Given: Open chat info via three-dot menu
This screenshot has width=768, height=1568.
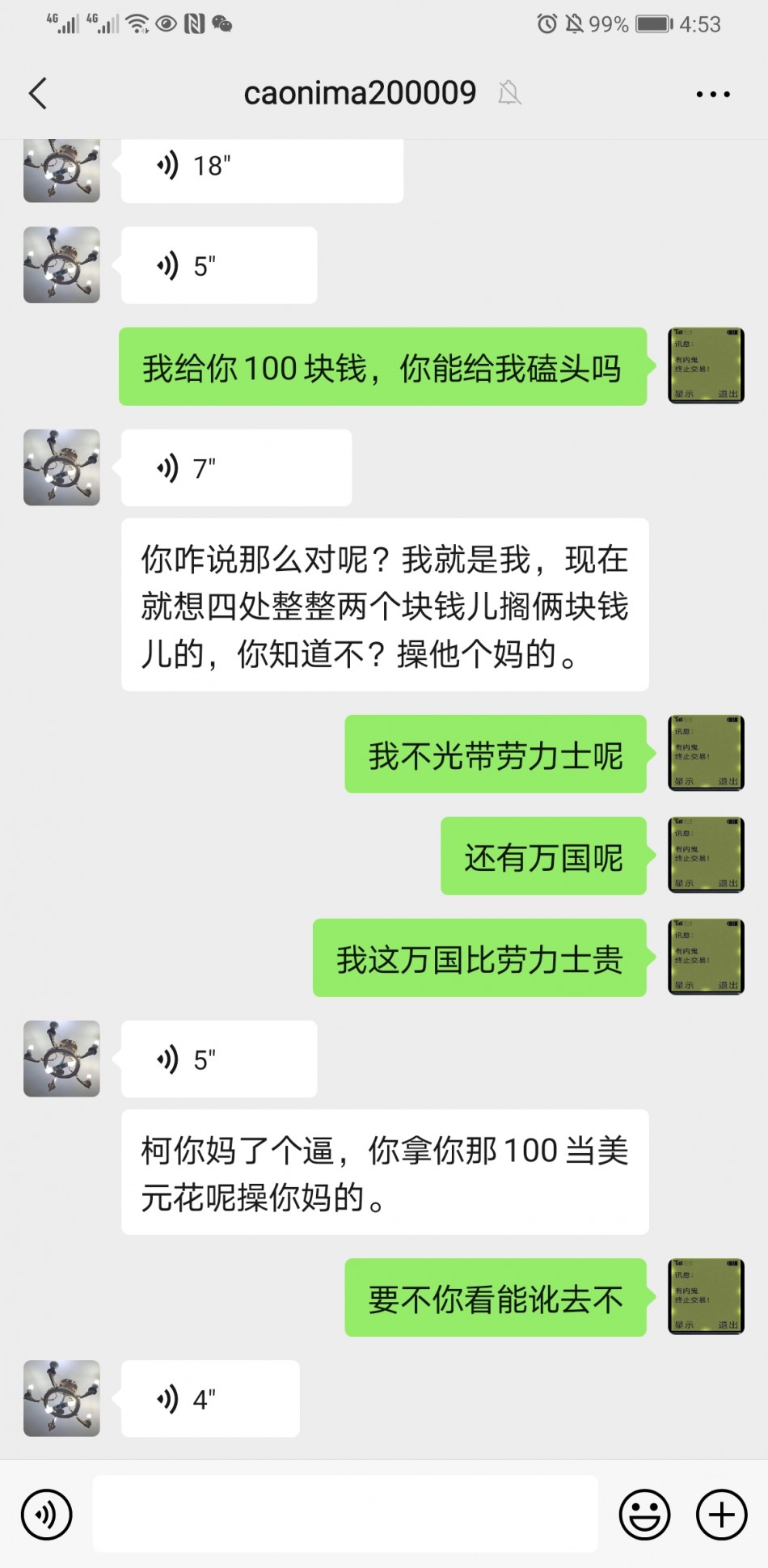Looking at the screenshot, I should pos(712,95).
